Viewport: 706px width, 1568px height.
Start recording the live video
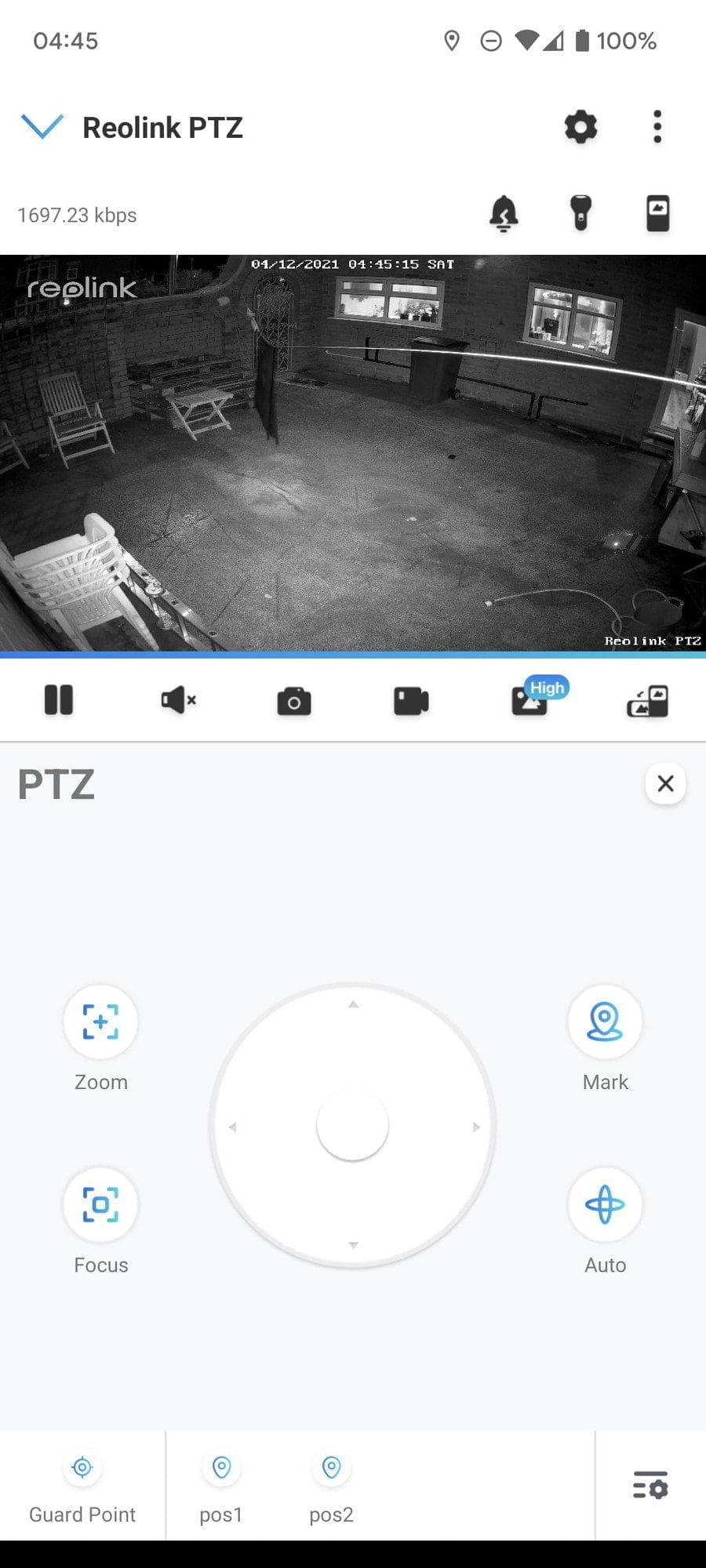pyautogui.click(x=411, y=701)
